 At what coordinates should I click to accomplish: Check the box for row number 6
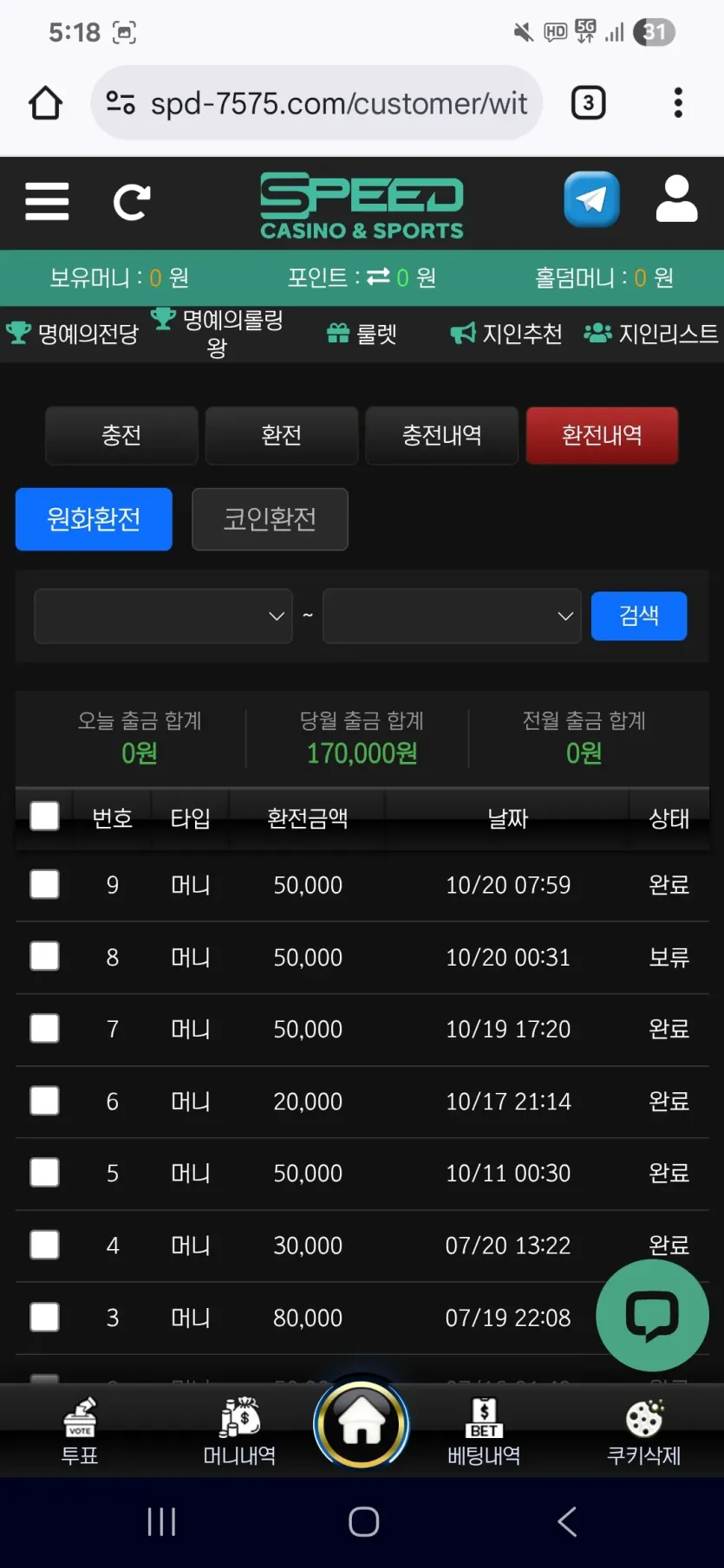pyautogui.click(x=44, y=1101)
